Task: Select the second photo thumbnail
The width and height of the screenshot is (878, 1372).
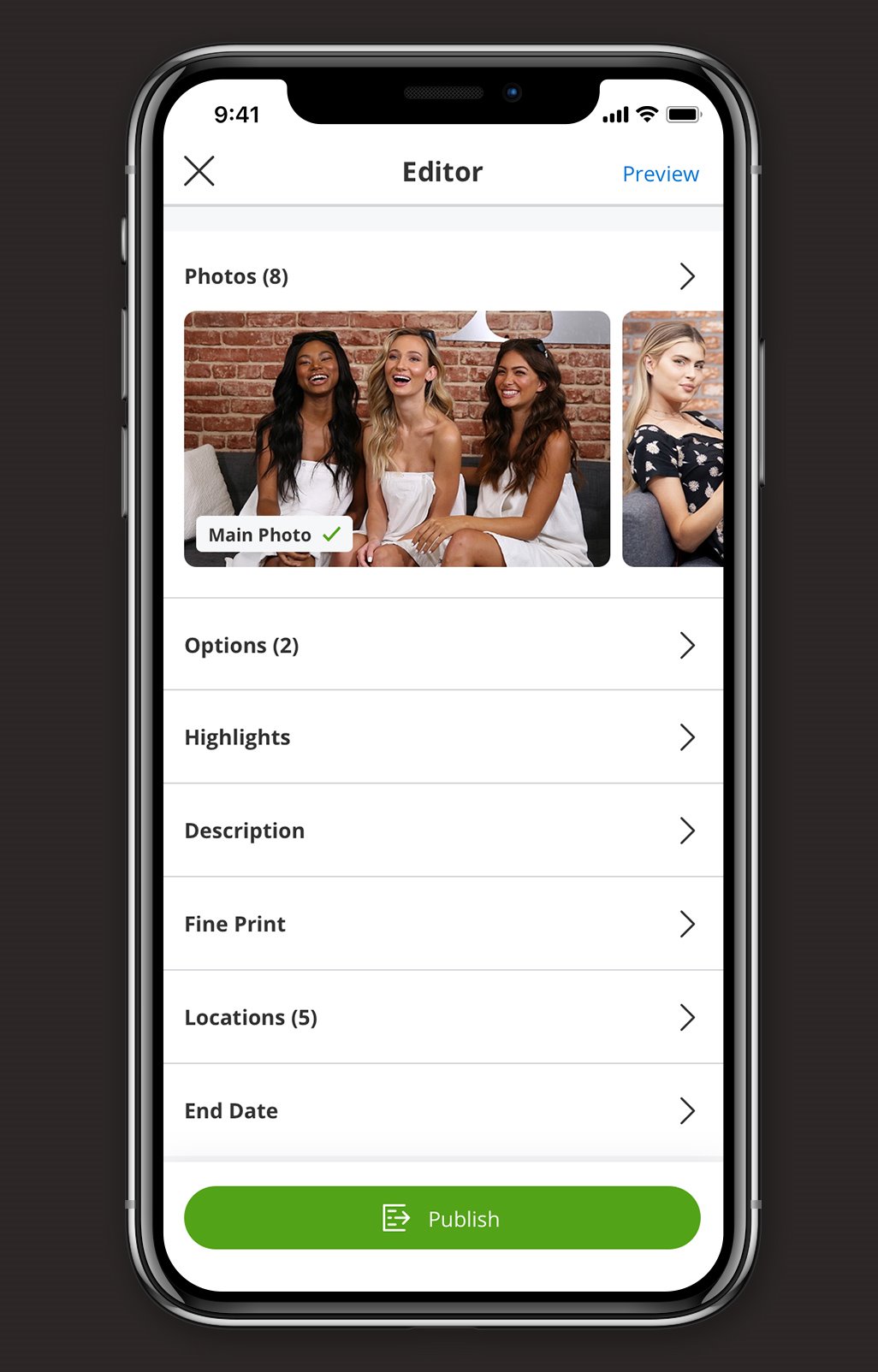Action: tap(673, 438)
